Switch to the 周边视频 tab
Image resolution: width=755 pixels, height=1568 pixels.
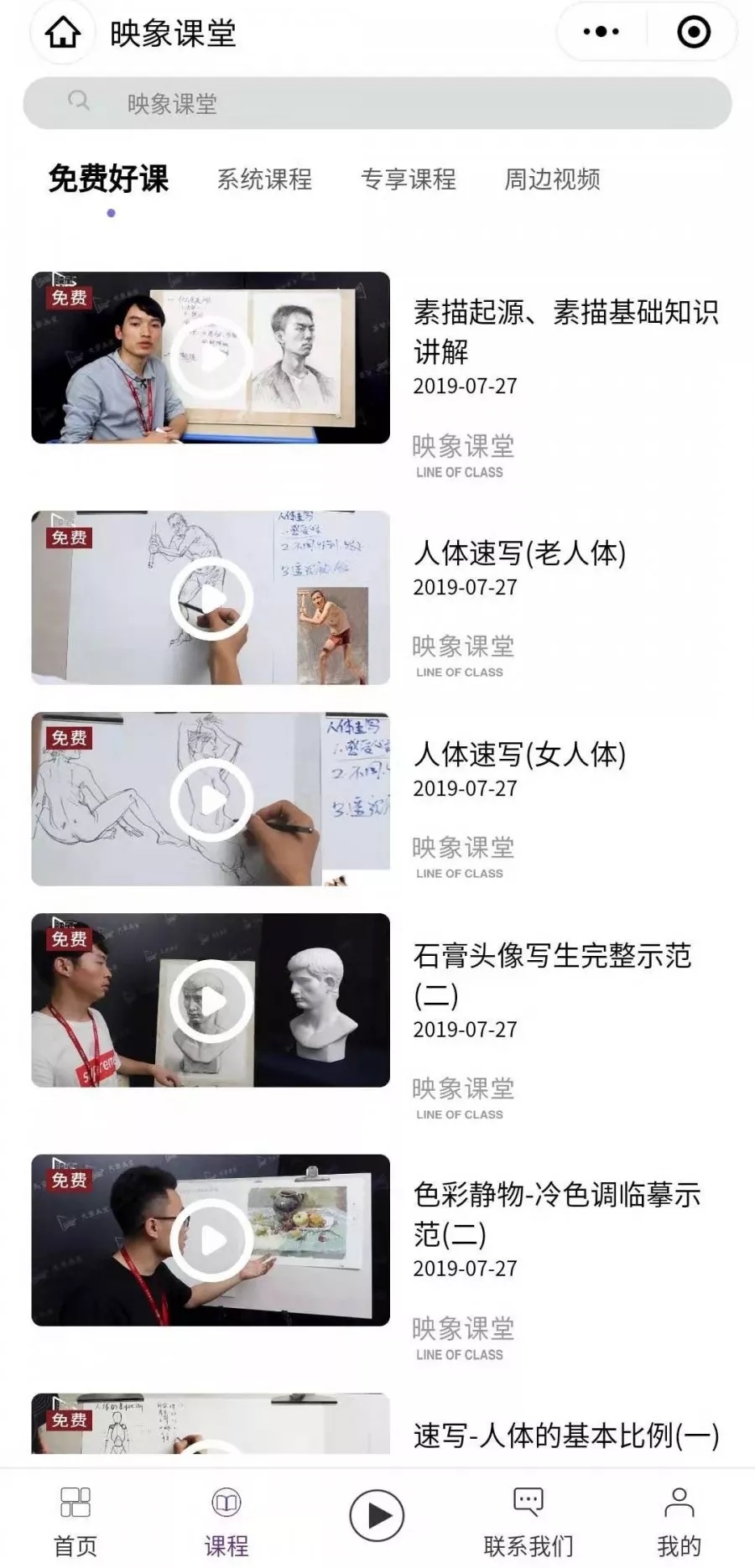[x=552, y=179]
